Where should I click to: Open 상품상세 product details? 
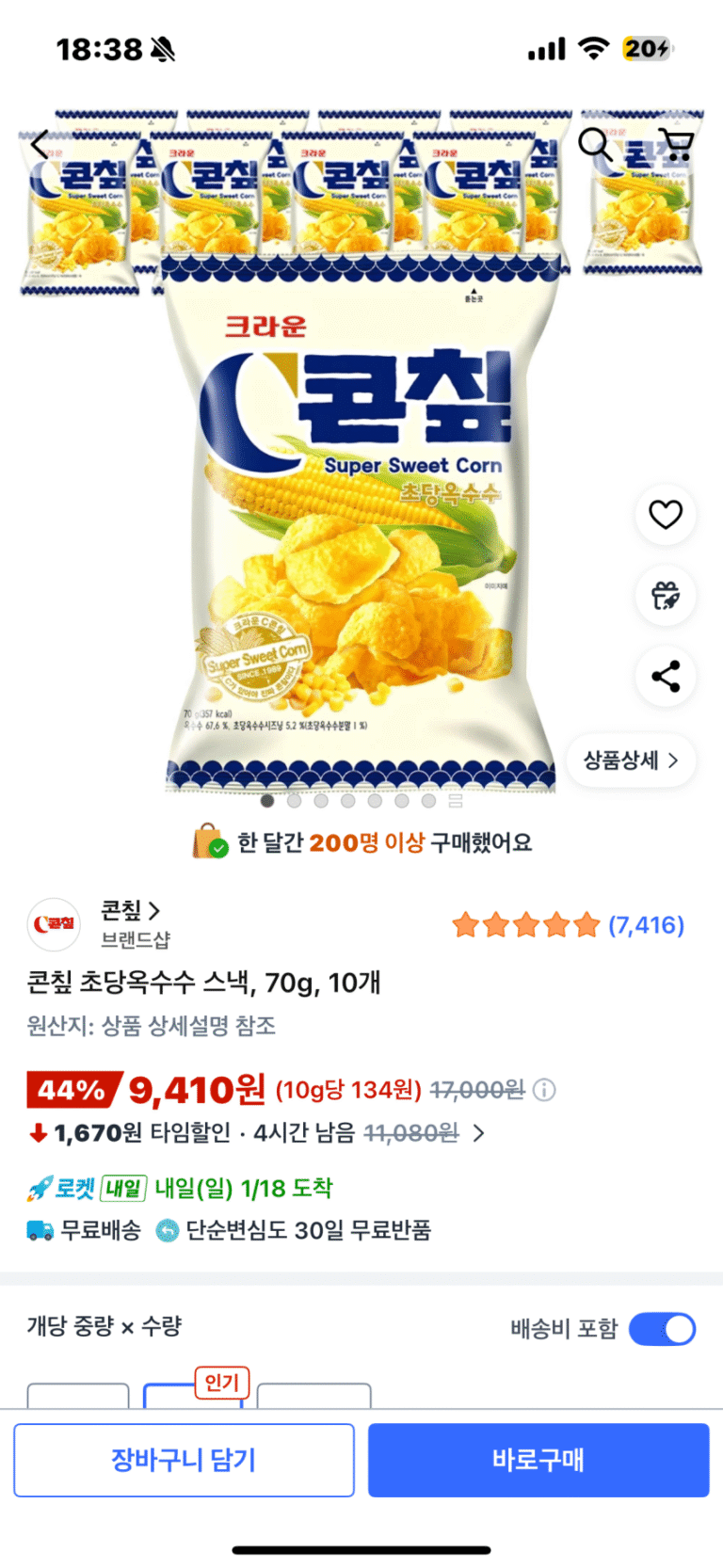[x=631, y=760]
